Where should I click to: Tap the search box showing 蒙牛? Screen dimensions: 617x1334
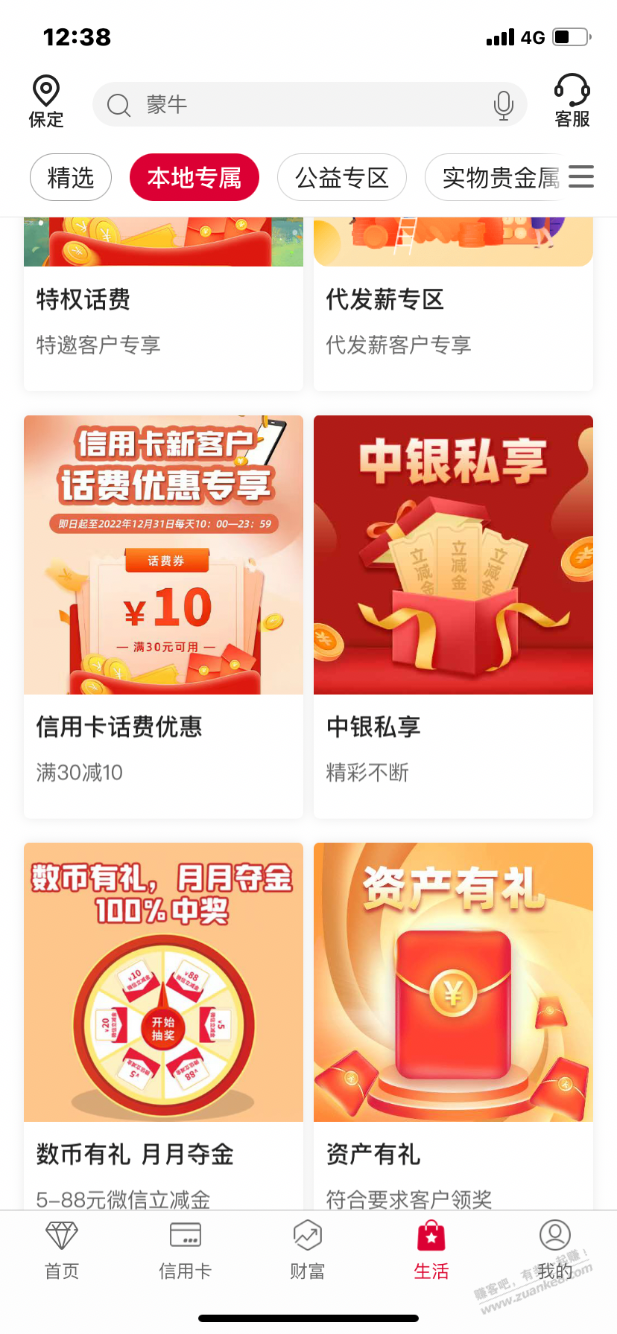click(300, 105)
